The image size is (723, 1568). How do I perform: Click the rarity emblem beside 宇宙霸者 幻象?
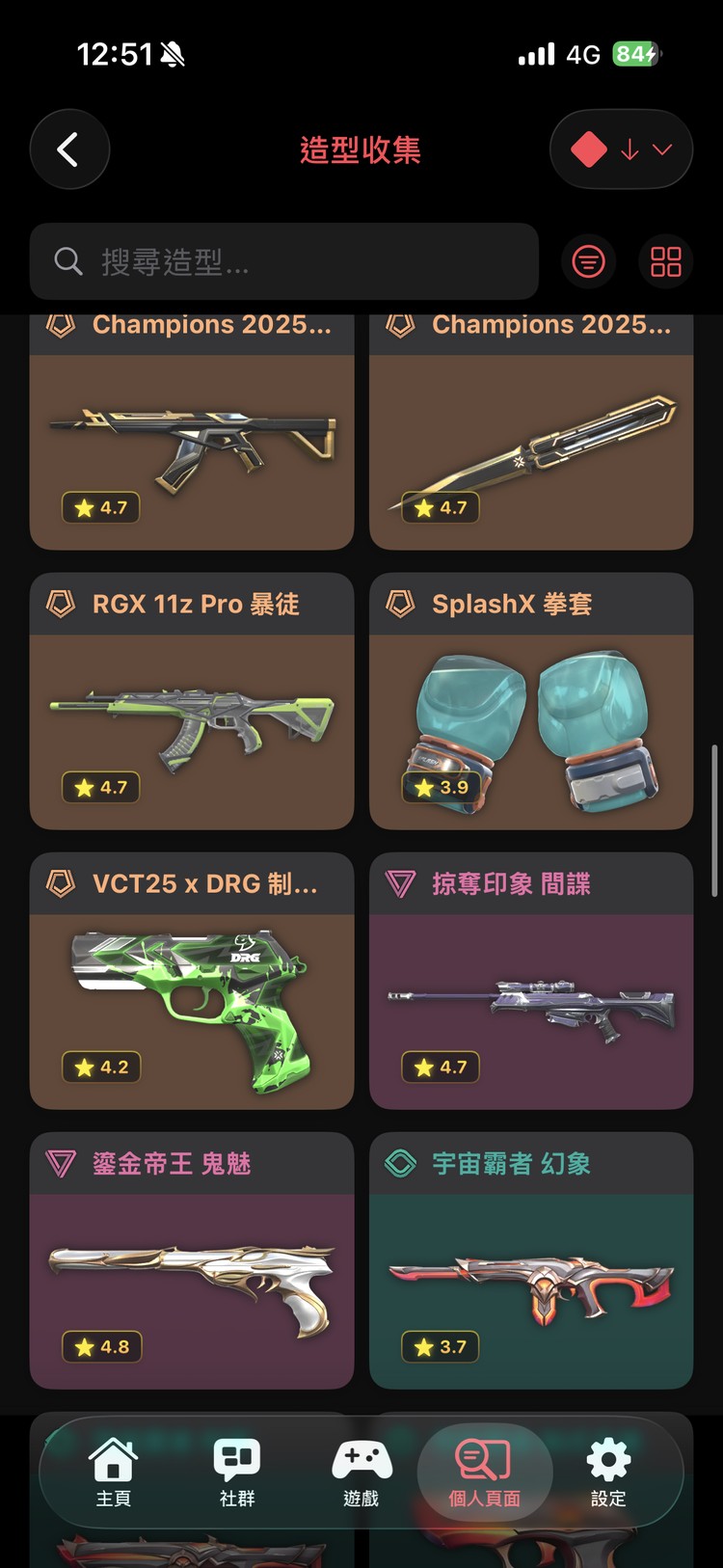pos(400,1163)
